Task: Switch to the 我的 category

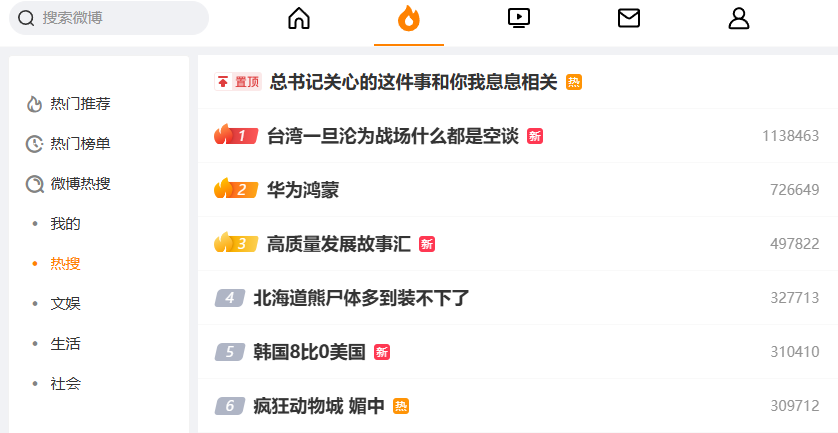Action: click(66, 224)
